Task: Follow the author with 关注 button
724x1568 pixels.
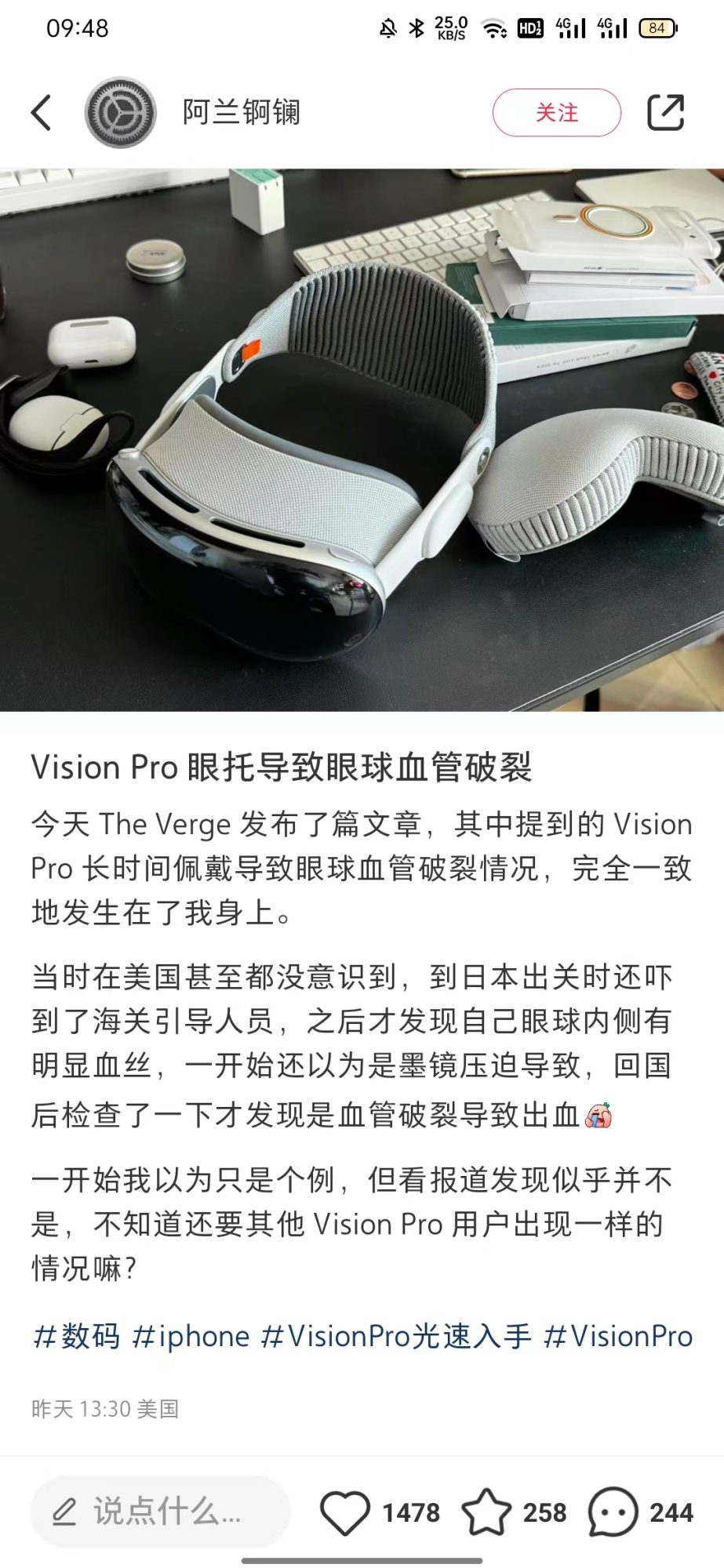Action: click(x=556, y=113)
